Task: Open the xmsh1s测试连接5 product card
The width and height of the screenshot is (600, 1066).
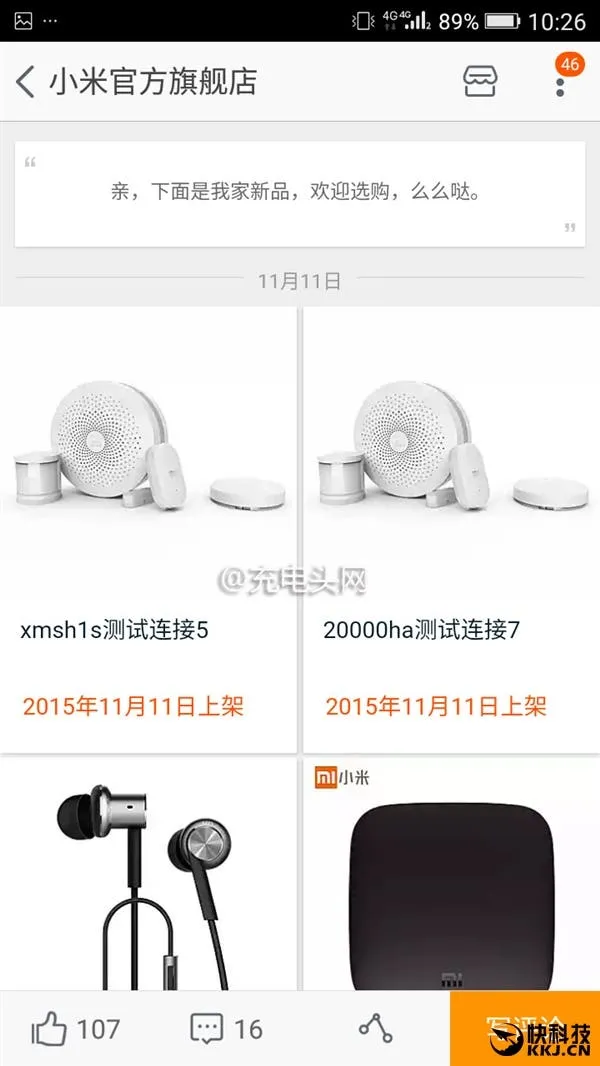Action: pyautogui.click(x=148, y=530)
